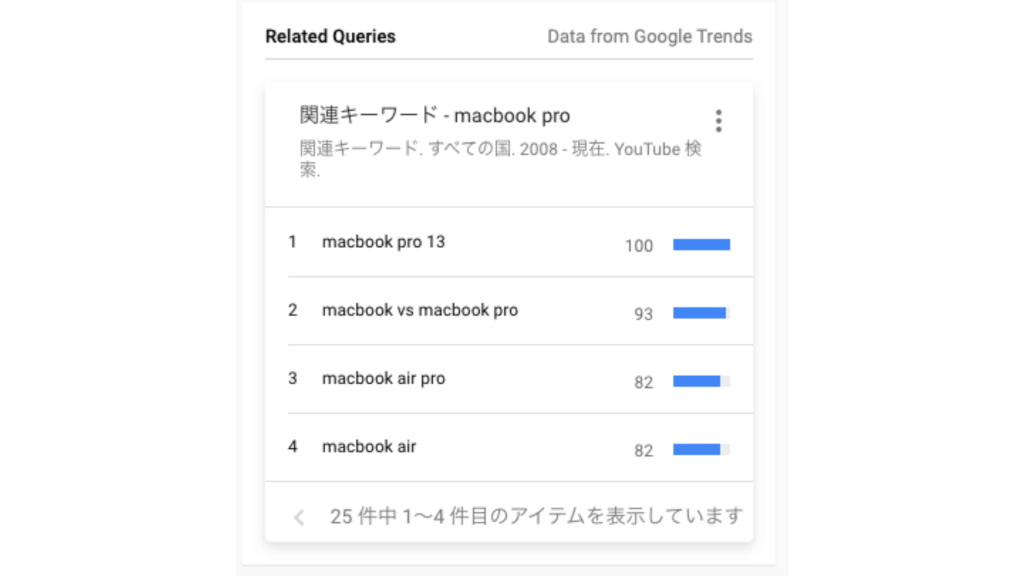Open the three-dot menu for macbook pro keywords

point(718,121)
